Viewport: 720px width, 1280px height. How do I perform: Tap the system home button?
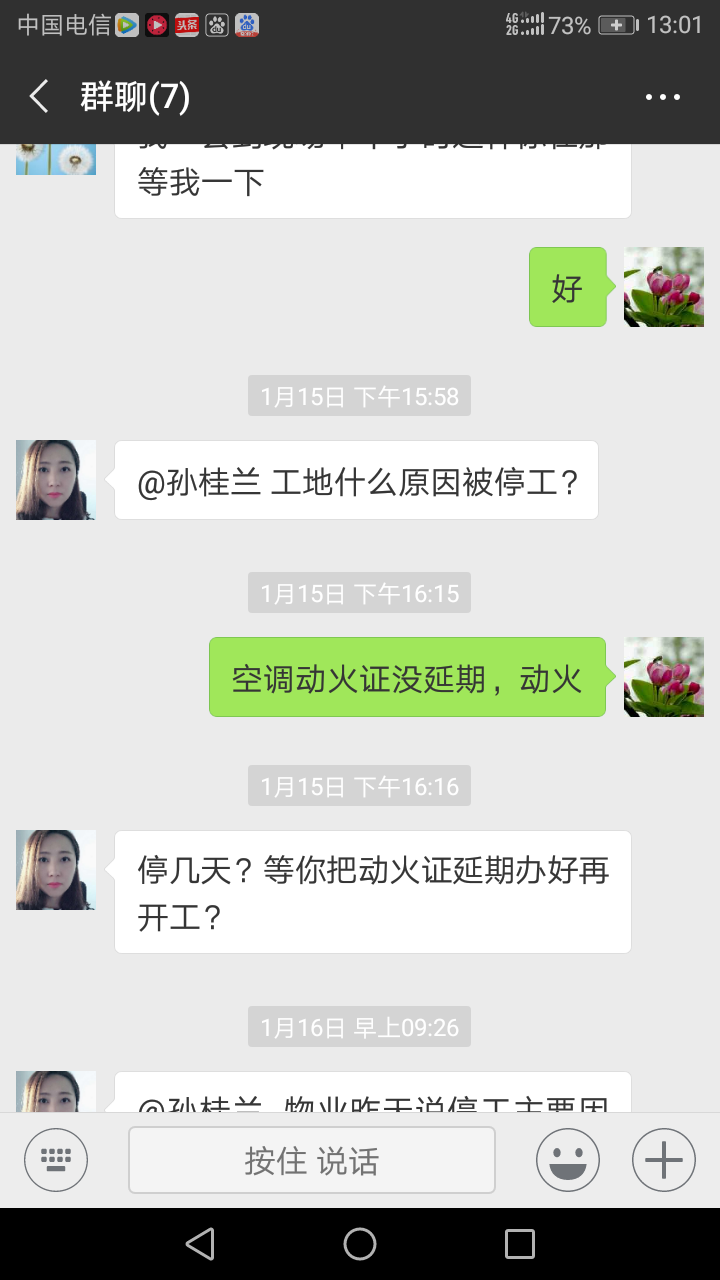coord(360,1244)
